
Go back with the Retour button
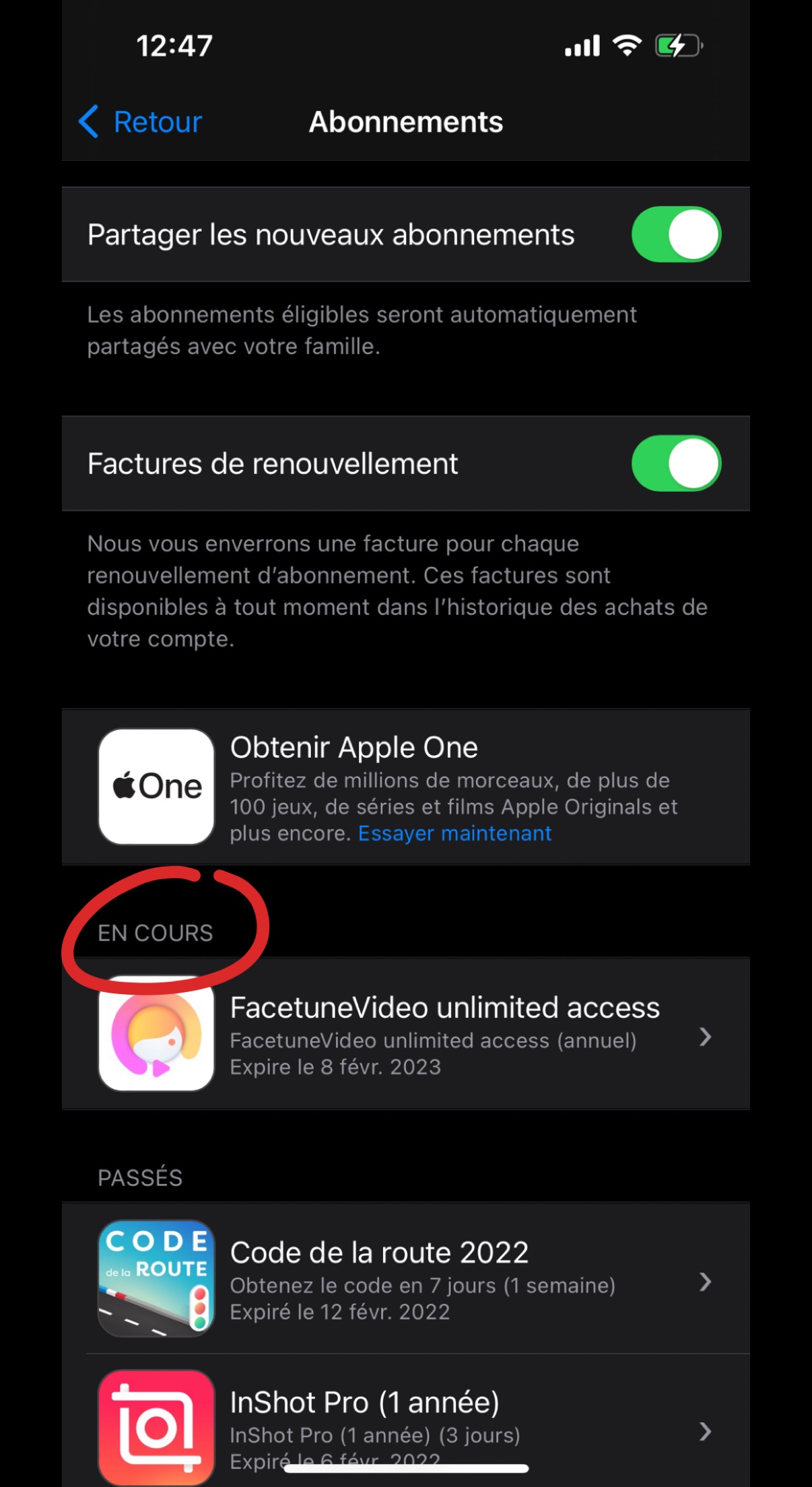[x=141, y=122]
